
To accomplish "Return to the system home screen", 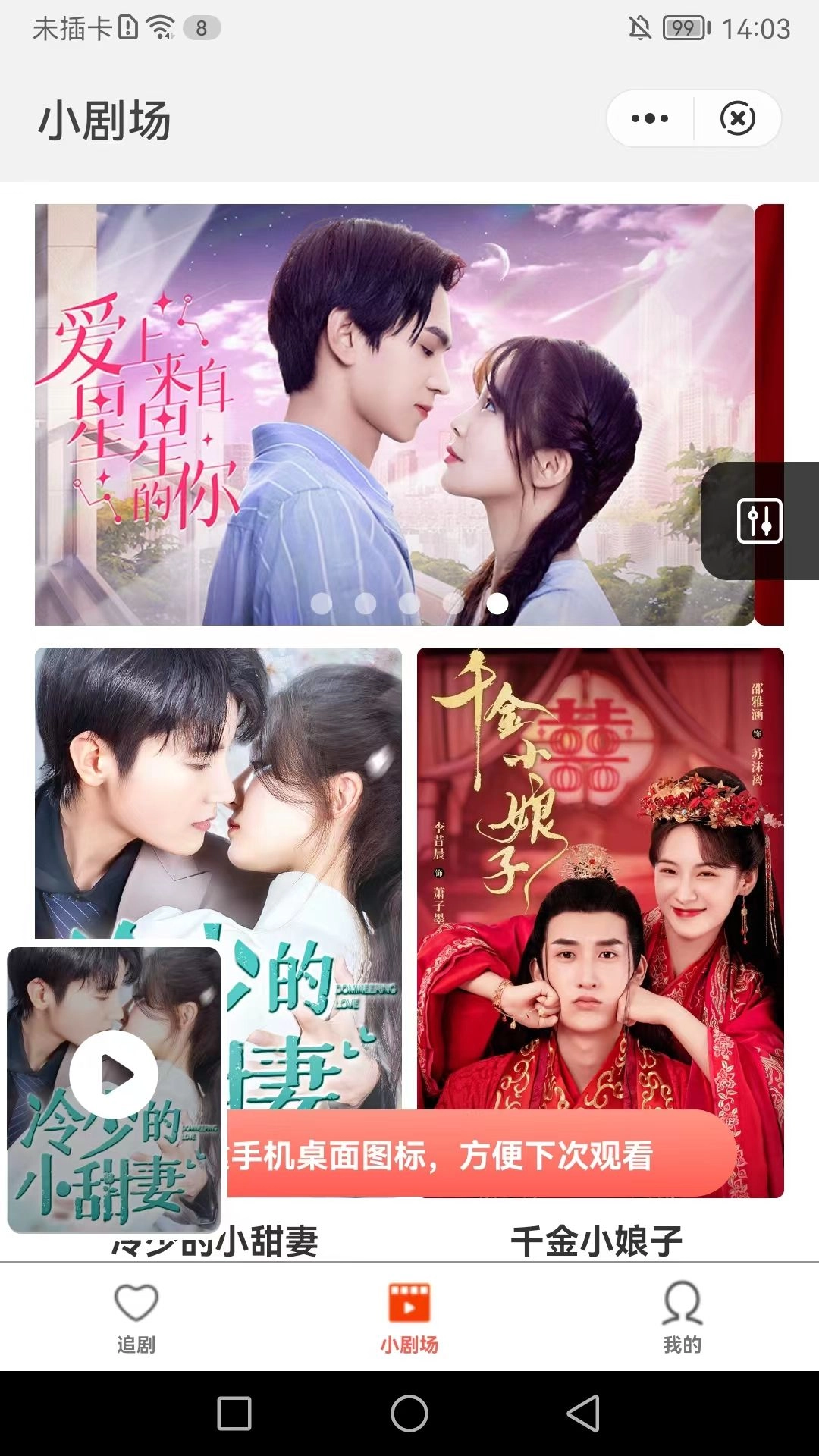I will click(x=409, y=1414).
